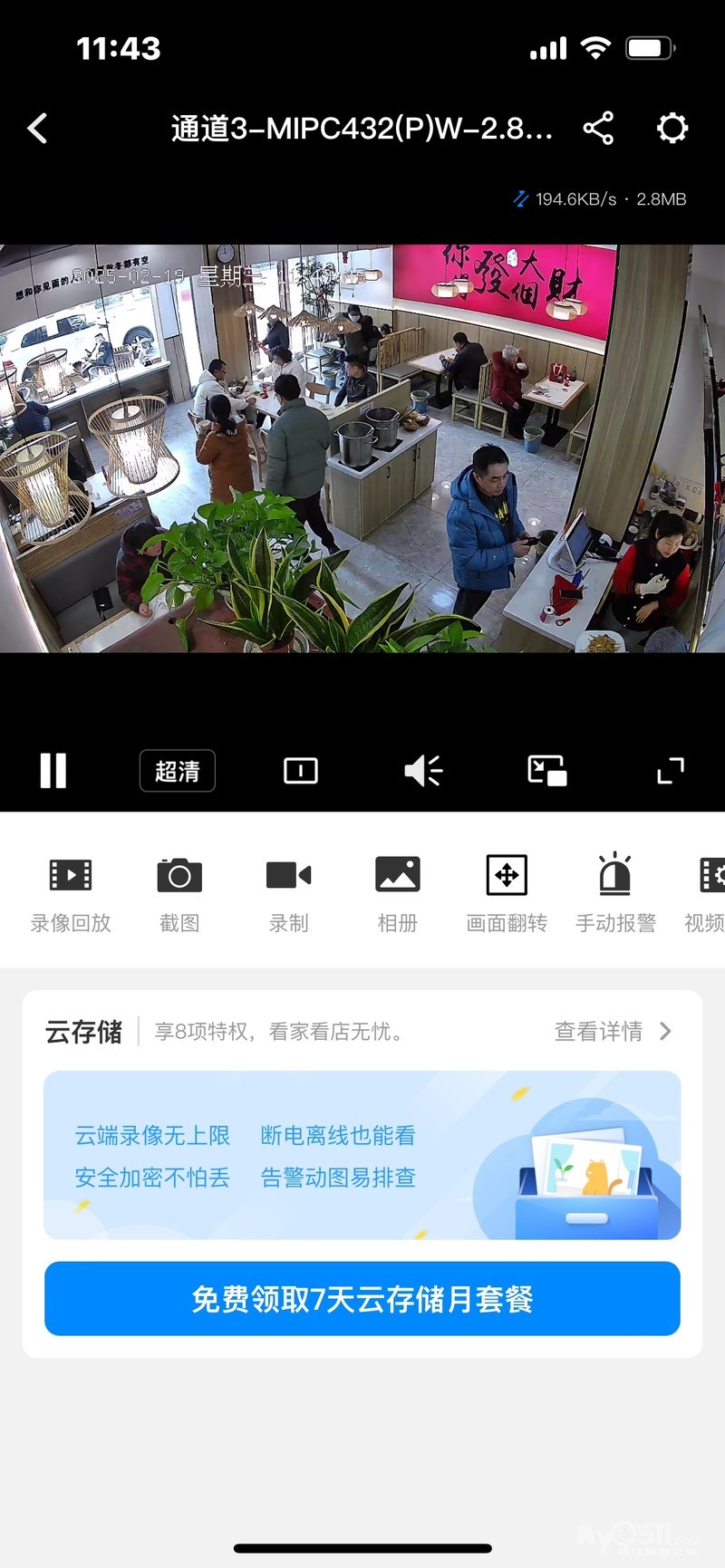
Task: Share this camera channel
Action: [x=598, y=128]
